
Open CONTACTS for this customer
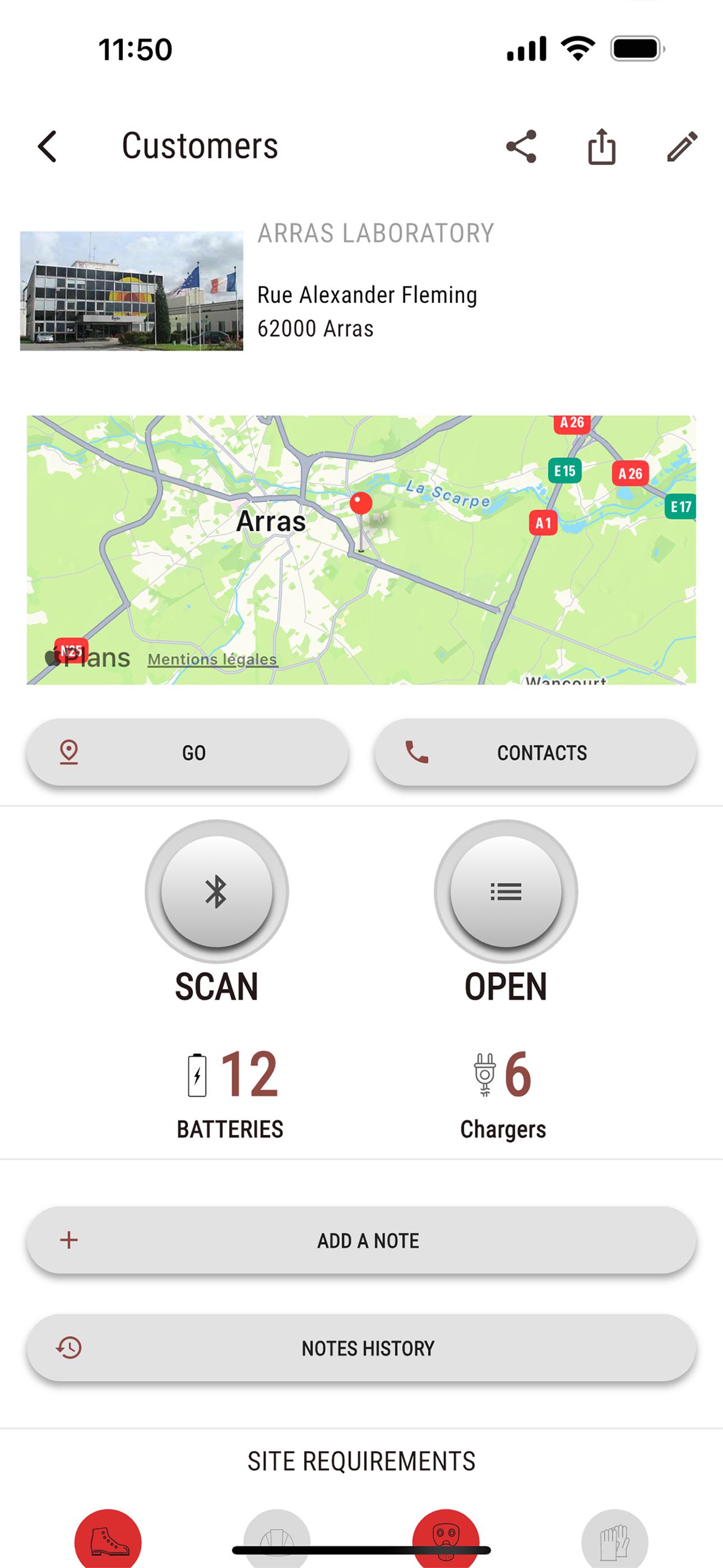click(535, 753)
